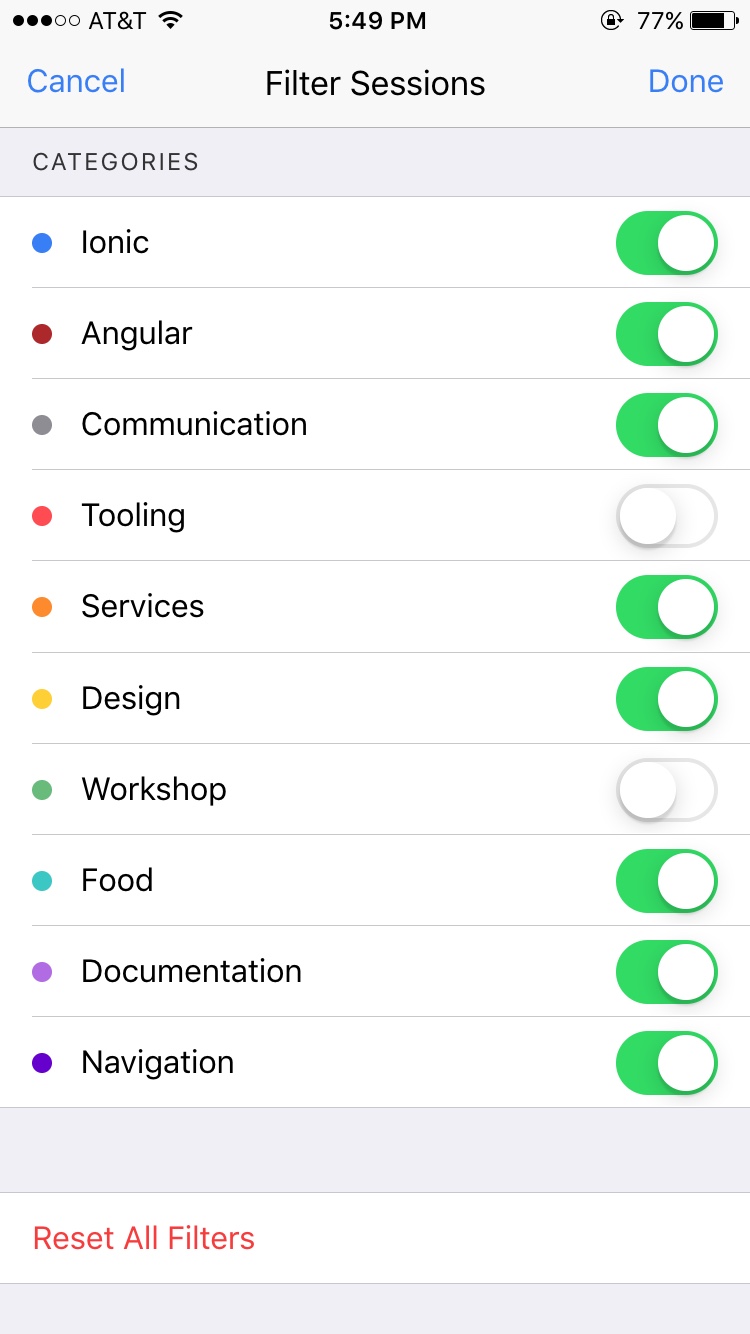Disable the Food category switch
The height and width of the screenshot is (1334, 750).
(667, 881)
